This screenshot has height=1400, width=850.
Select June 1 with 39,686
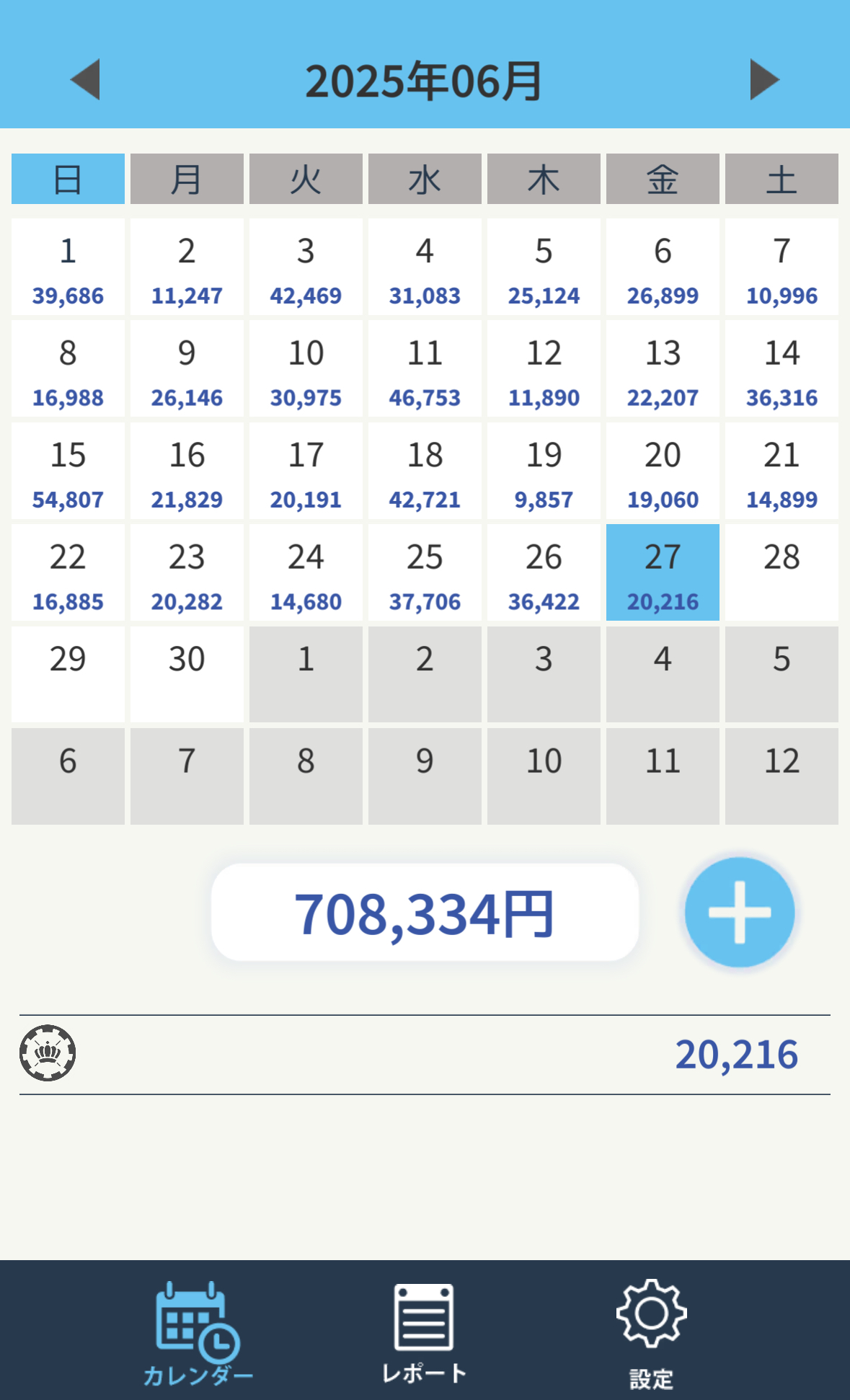coord(68,267)
